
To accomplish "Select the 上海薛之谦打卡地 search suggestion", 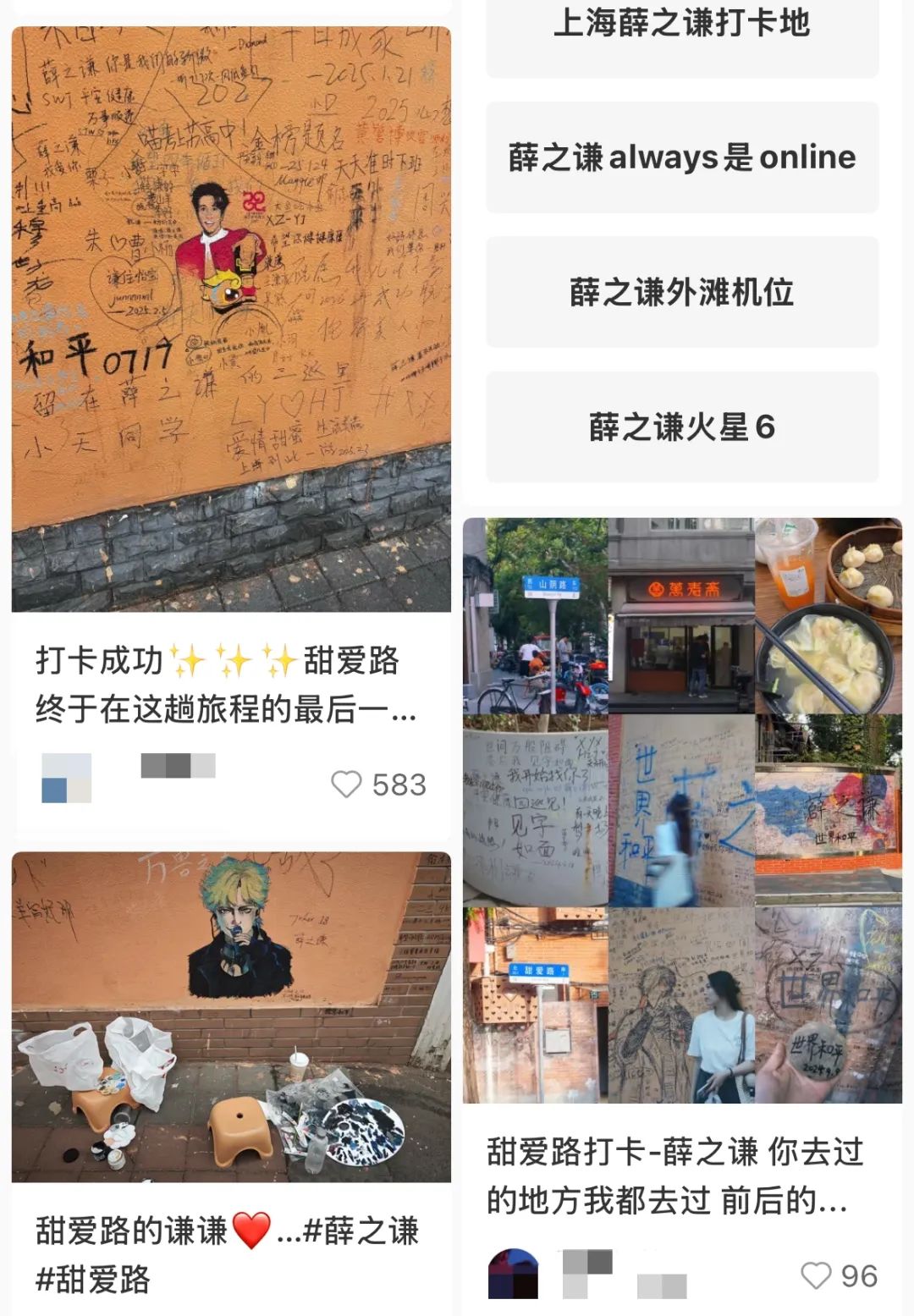I will tap(682, 25).
